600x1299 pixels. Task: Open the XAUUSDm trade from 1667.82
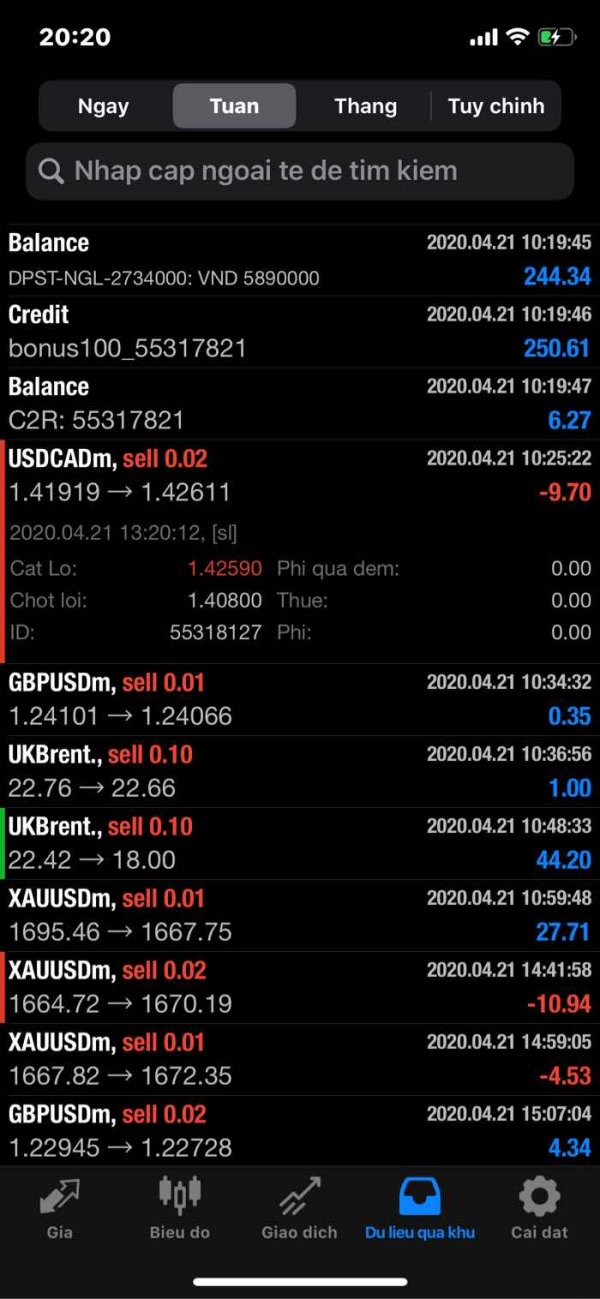pyautogui.click(x=300, y=1060)
